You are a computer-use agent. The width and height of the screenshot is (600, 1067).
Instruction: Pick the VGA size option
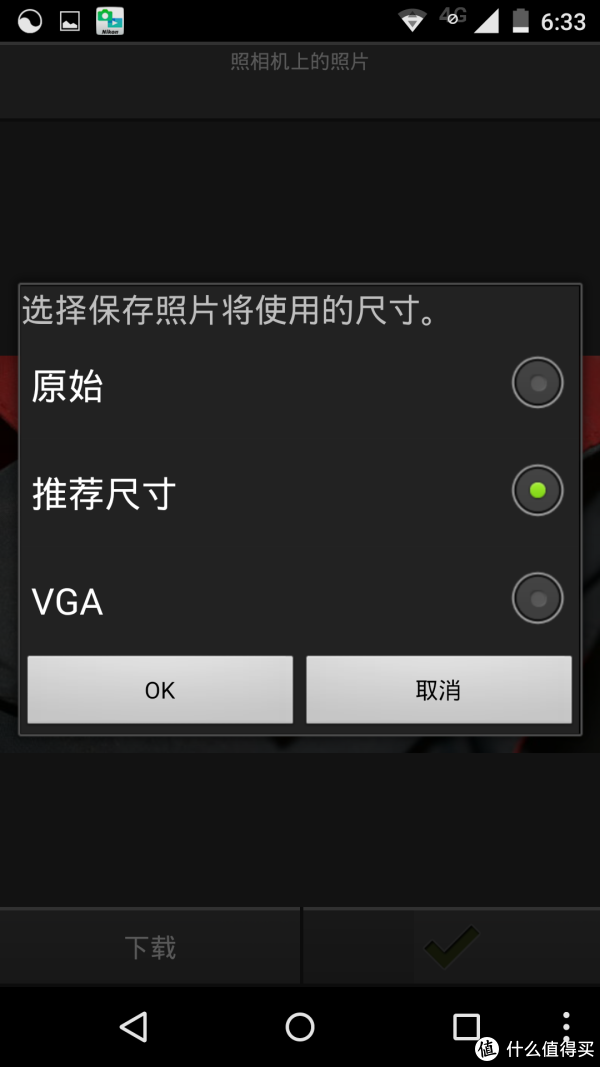point(299,600)
